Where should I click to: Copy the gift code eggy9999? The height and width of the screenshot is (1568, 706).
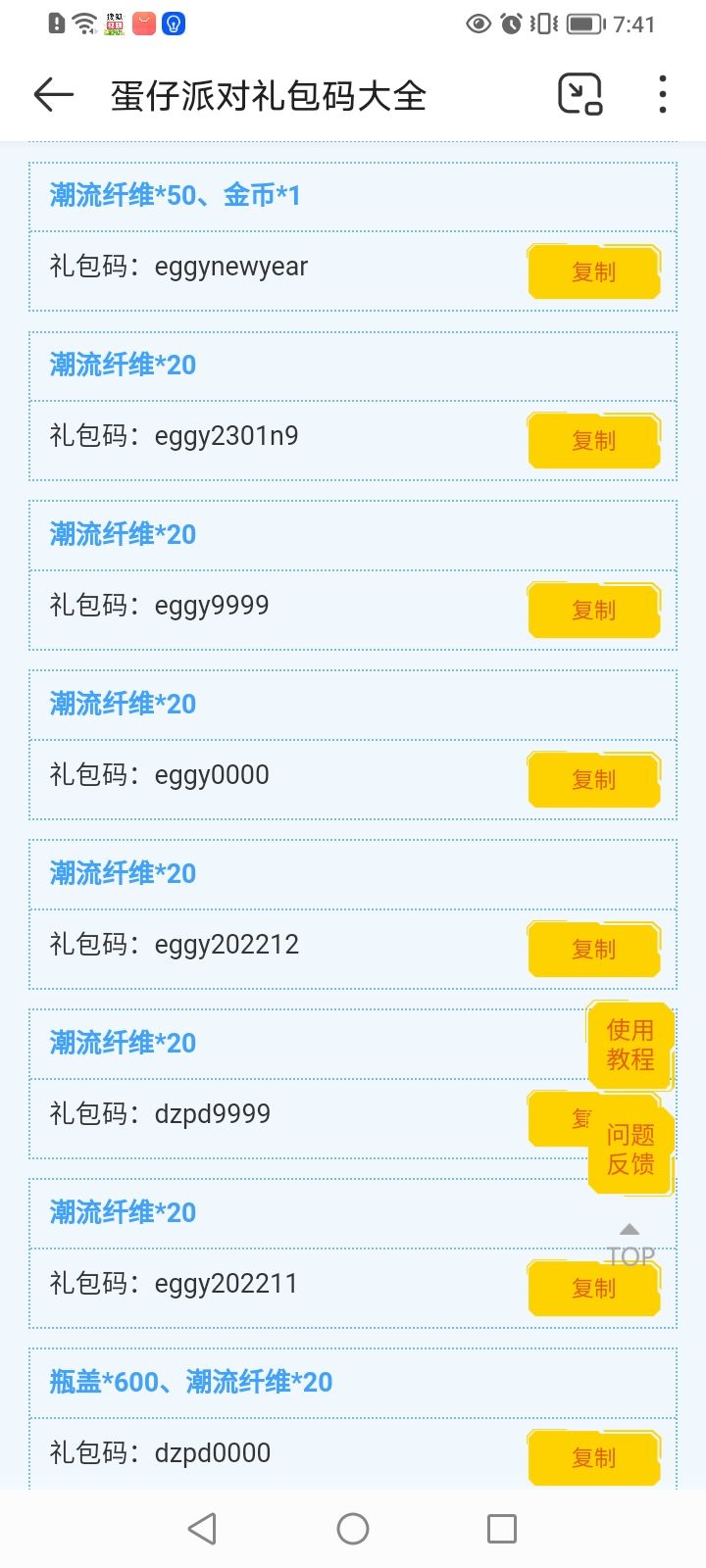594,611
